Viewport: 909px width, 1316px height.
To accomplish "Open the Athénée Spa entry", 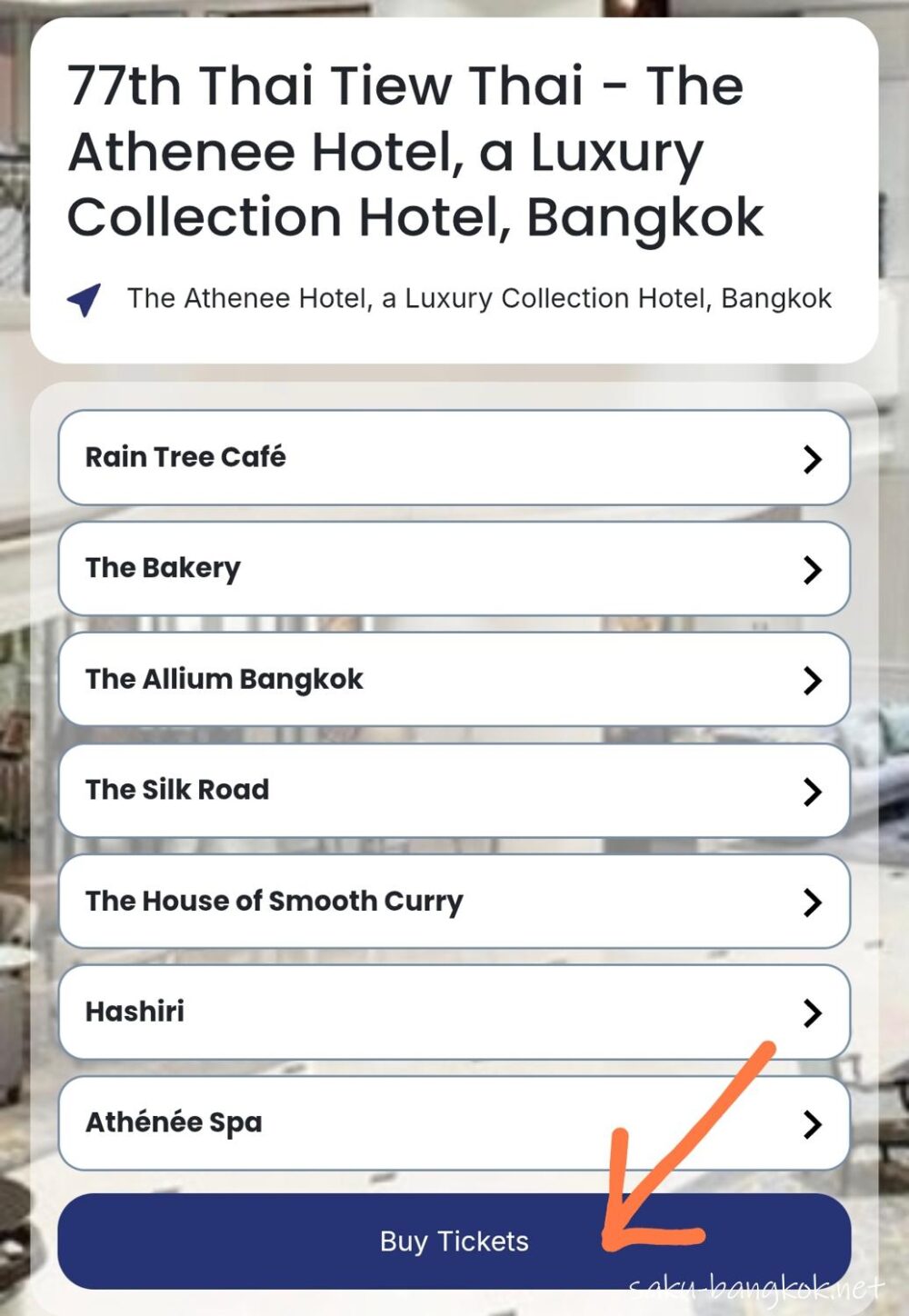I will point(453,1122).
